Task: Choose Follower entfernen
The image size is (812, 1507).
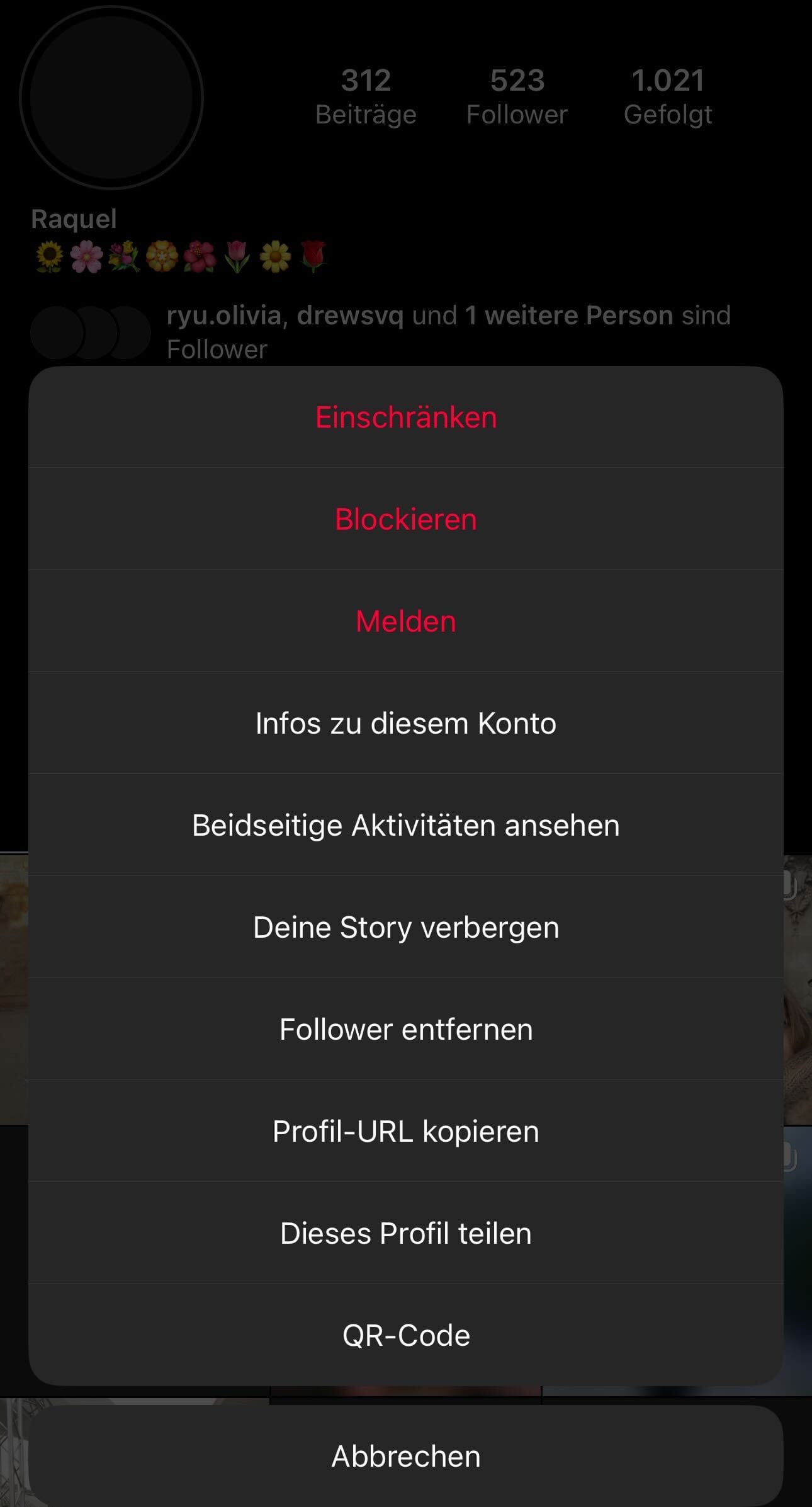Action: [406, 1030]
